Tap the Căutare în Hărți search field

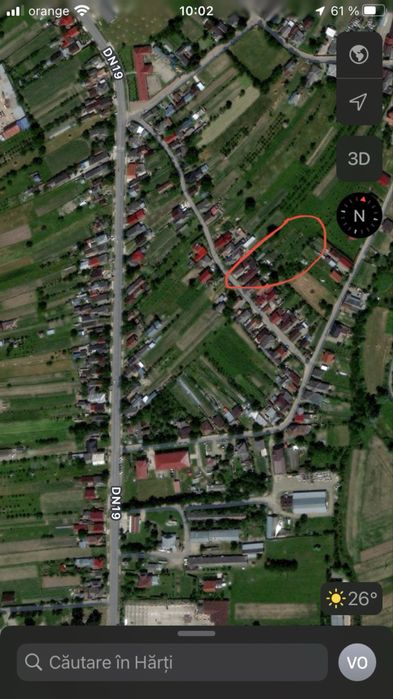172,662
